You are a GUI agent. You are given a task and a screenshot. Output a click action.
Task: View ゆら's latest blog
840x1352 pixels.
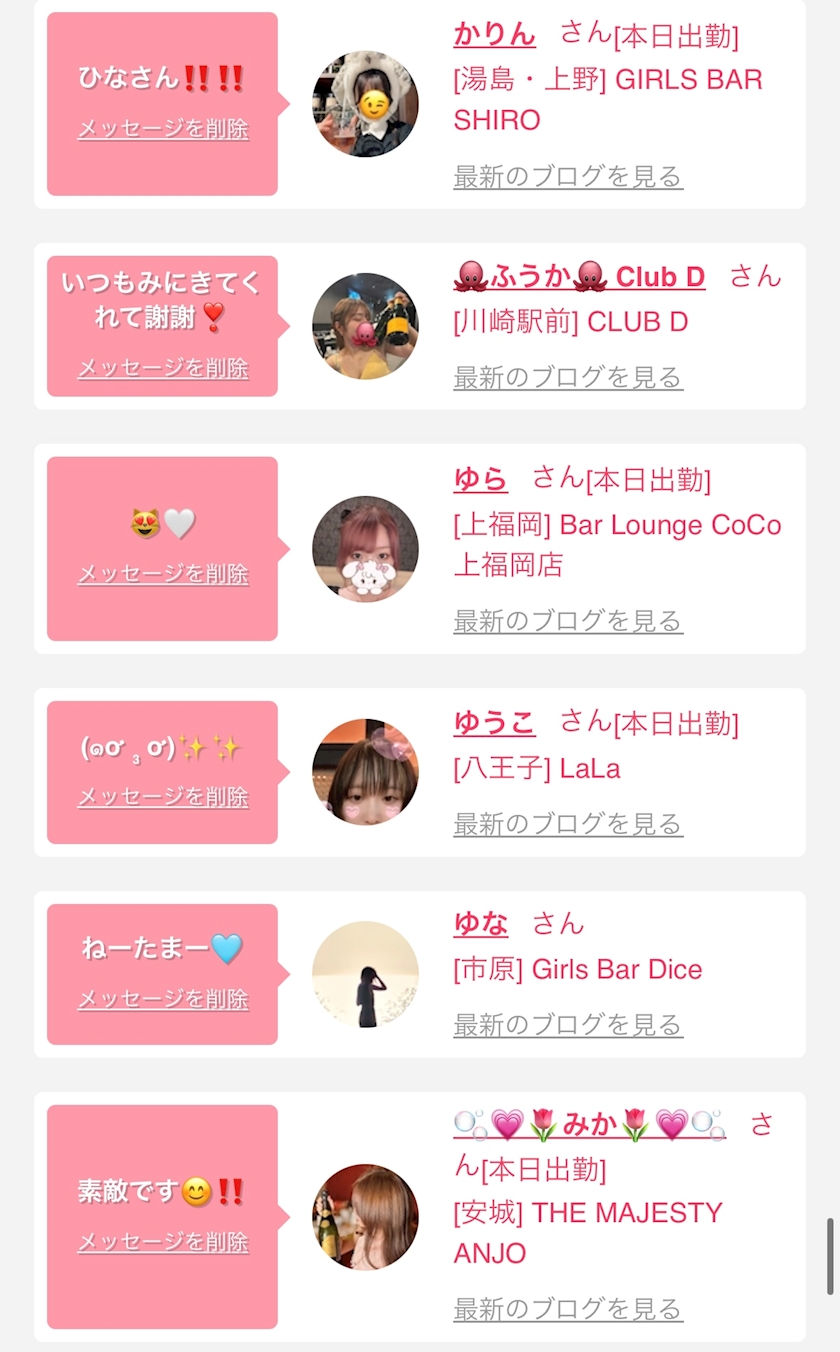pyautogui.click(x=568, y=621)
